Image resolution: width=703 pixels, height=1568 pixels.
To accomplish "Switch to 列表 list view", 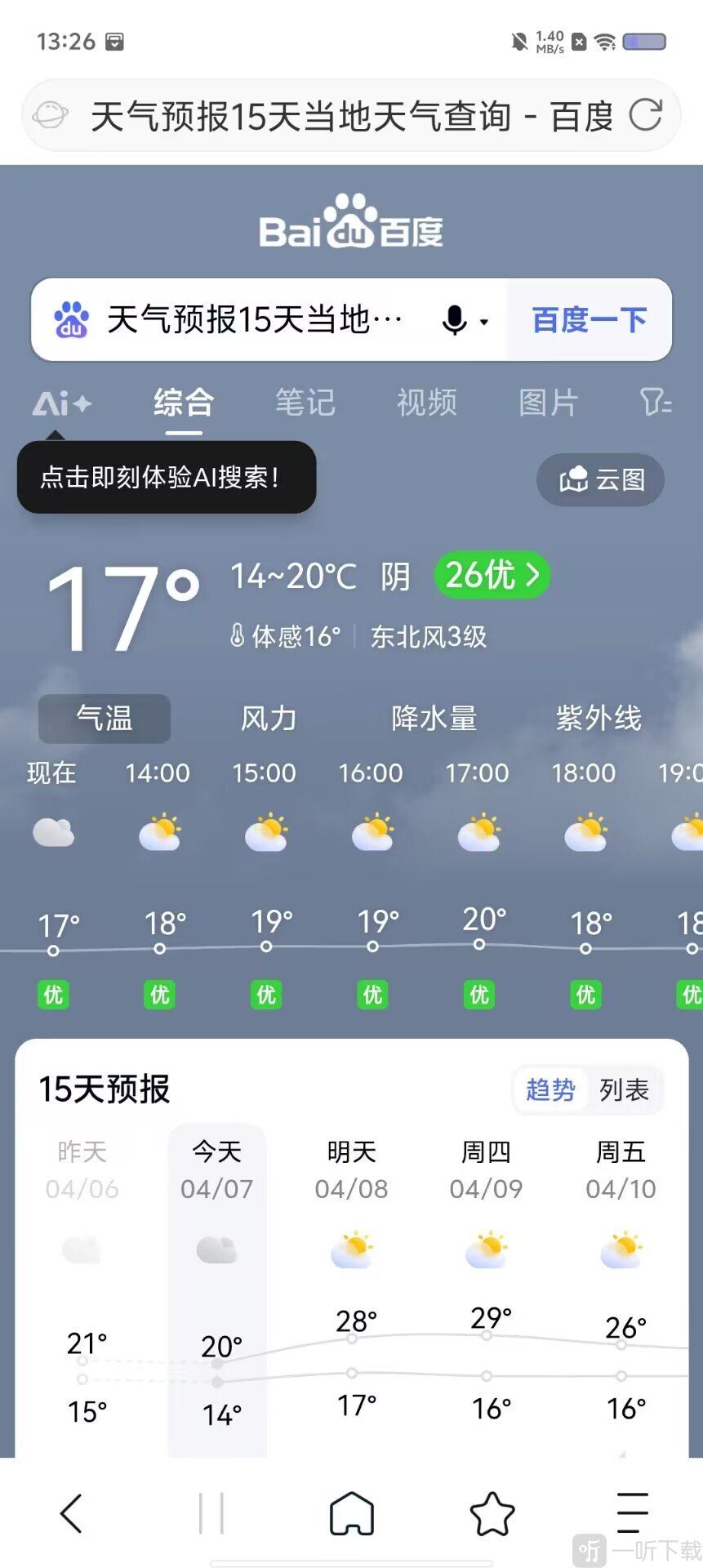I will pos(625,1089).
